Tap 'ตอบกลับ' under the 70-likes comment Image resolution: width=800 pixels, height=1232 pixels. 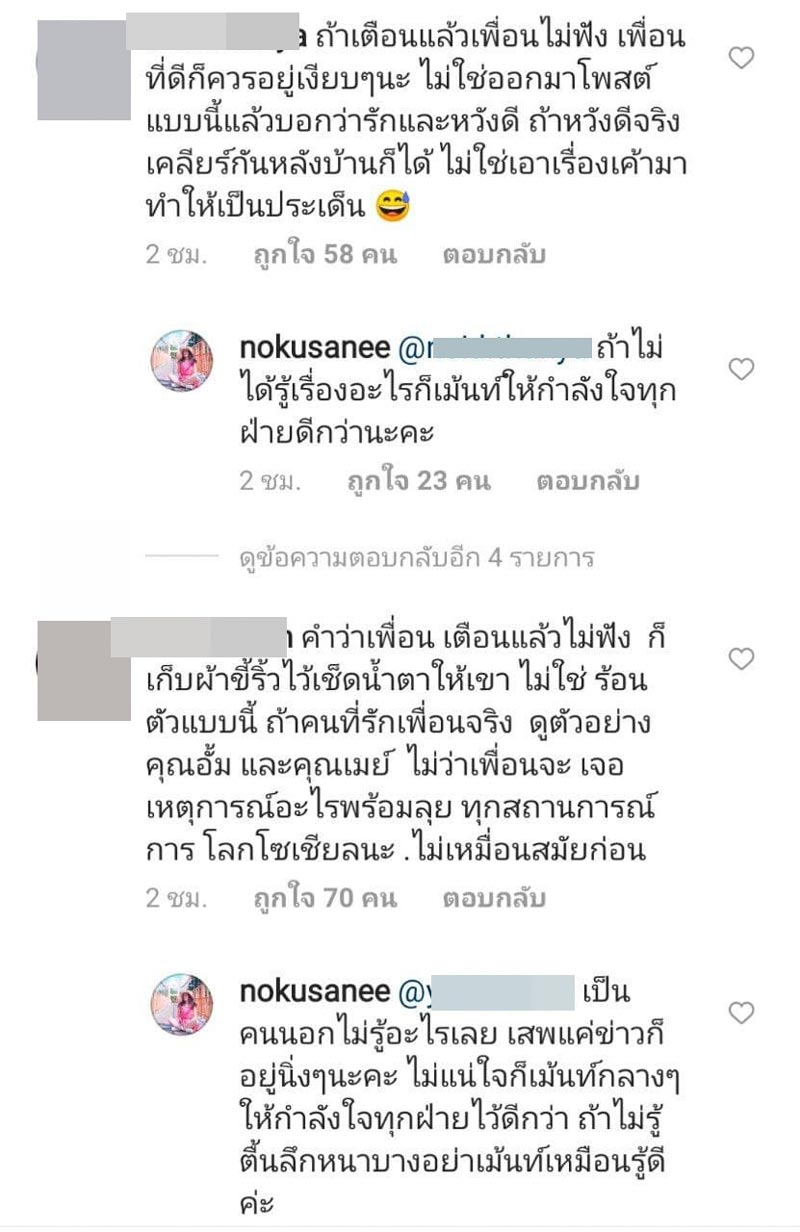[x=493, y=899]
